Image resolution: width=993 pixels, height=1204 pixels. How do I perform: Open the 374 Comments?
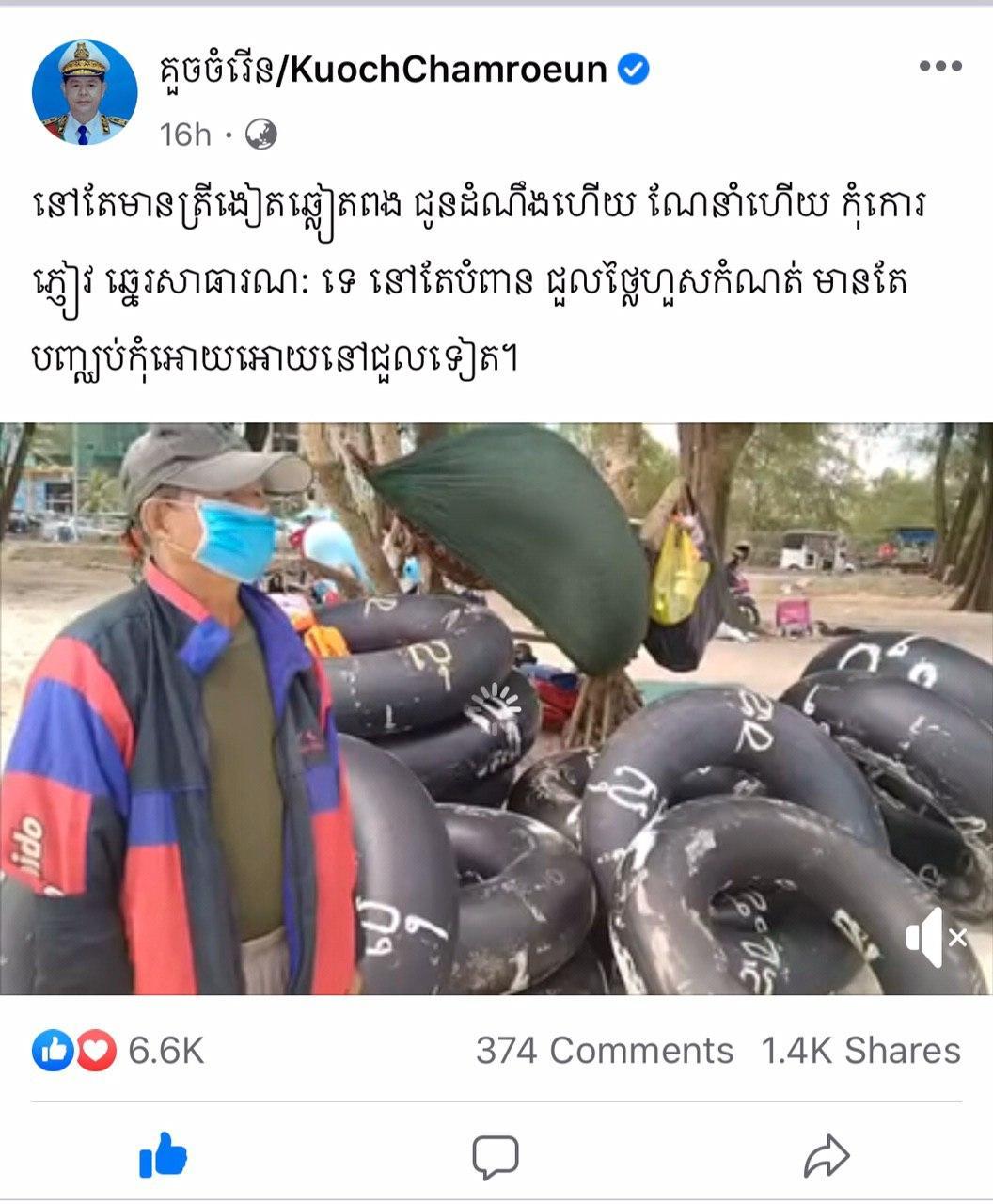click(604, 1050)
